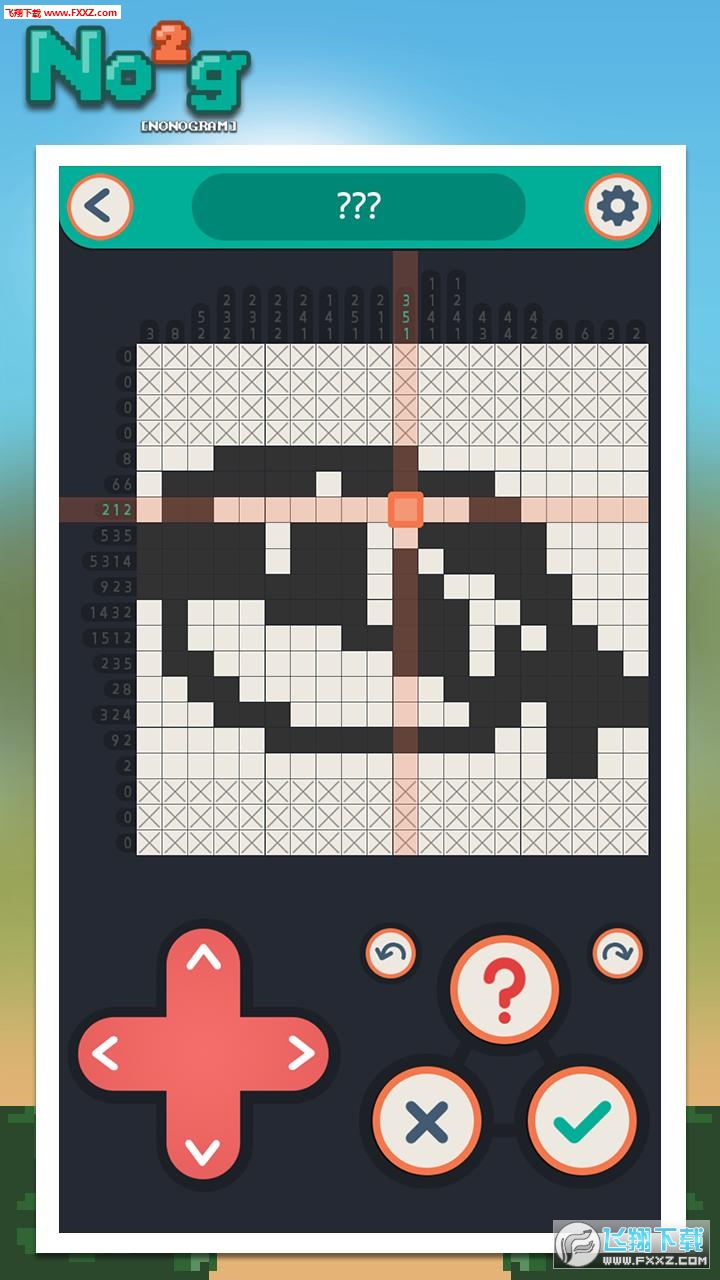Screen dimensions: 720x1280
Task: Fill the cell with the checkmark button
Action: (x=582, y=1122)
